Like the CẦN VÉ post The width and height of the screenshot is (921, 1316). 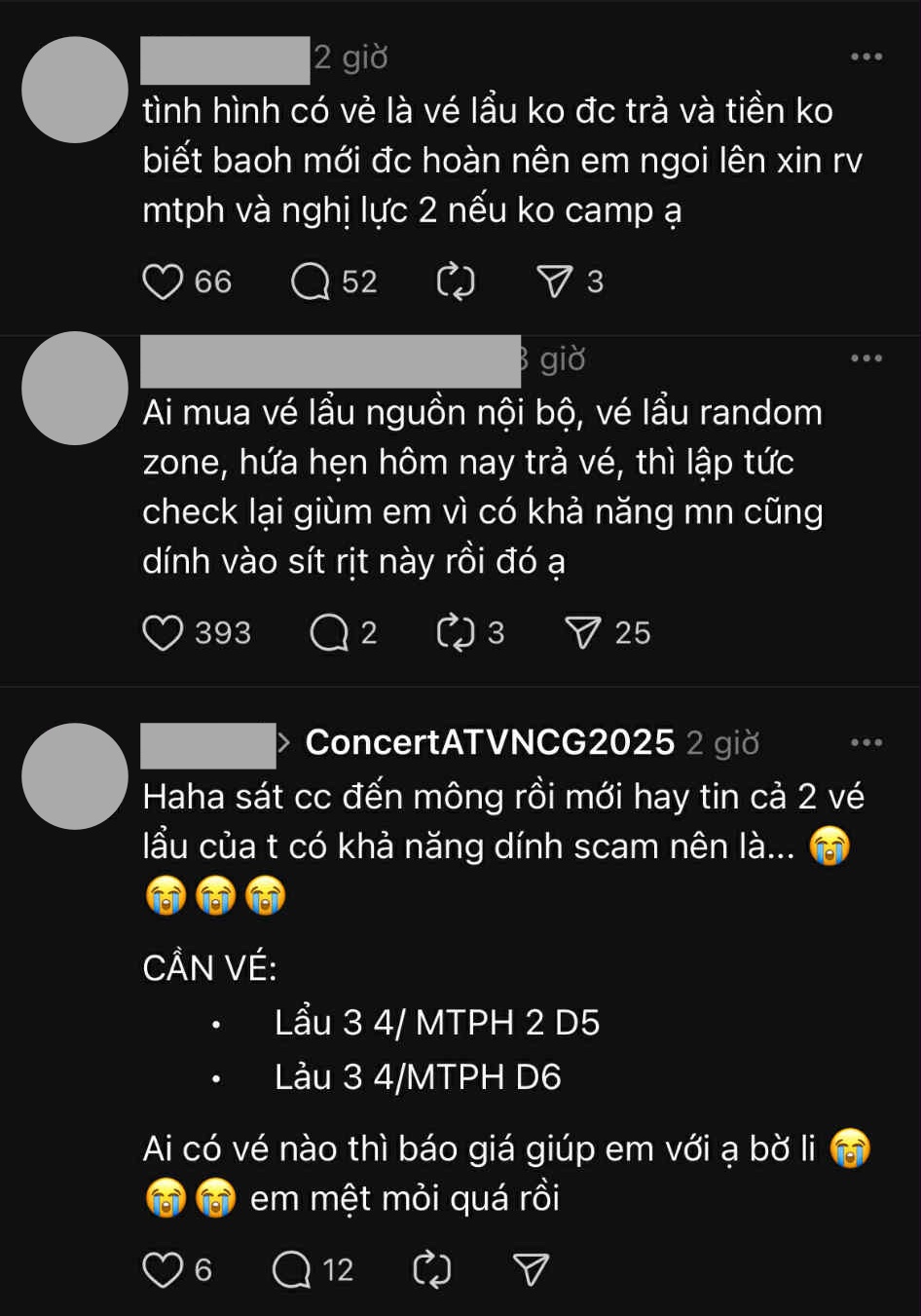[163, 1270]
